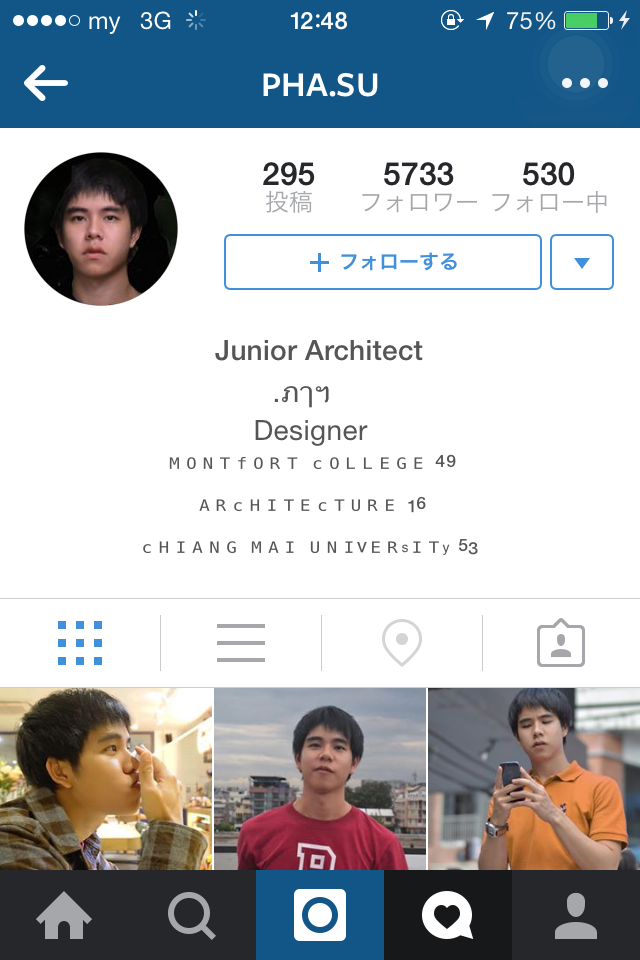Go to my own profile tab

[x=576, y=915]
